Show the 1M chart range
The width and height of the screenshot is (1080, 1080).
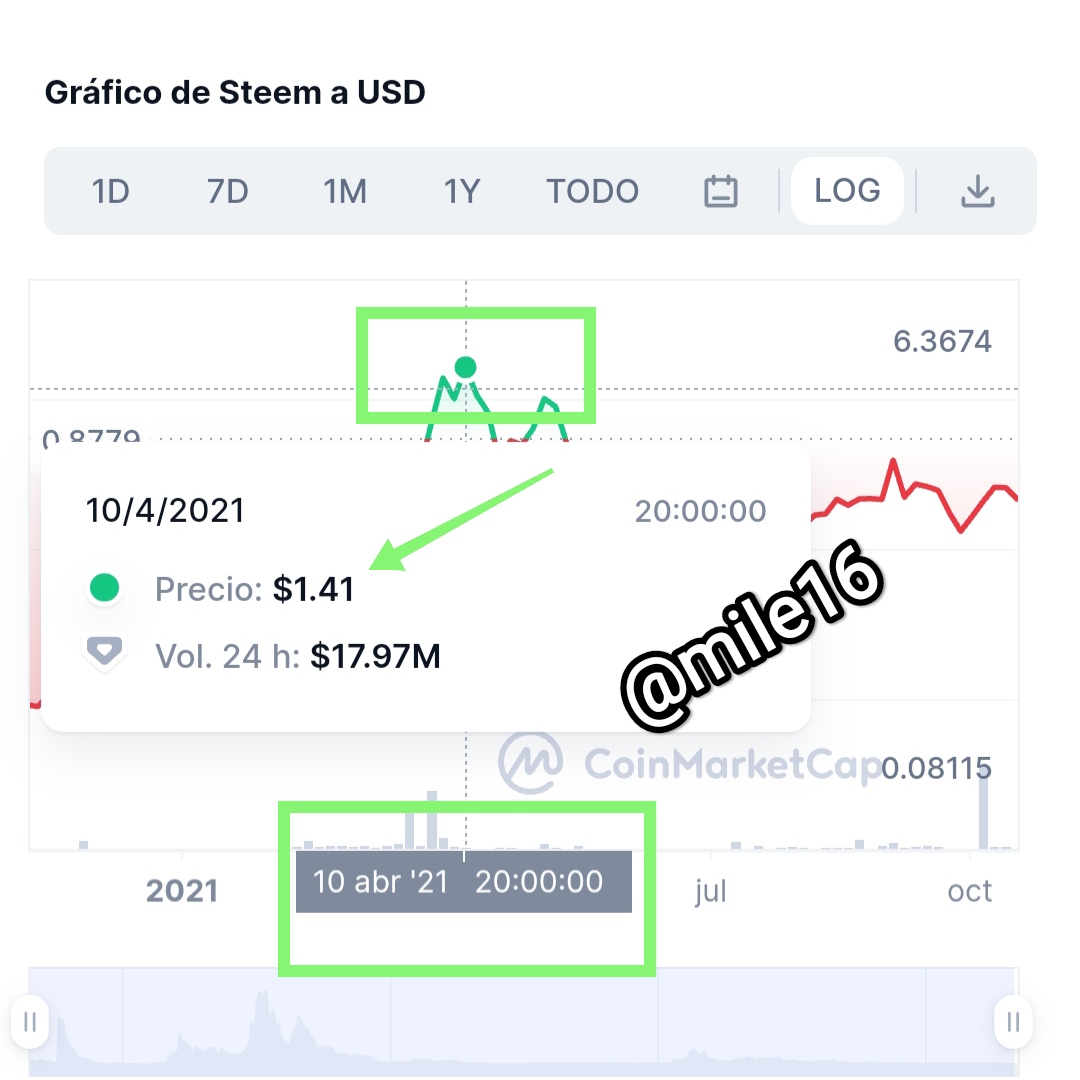pos(345,191)
